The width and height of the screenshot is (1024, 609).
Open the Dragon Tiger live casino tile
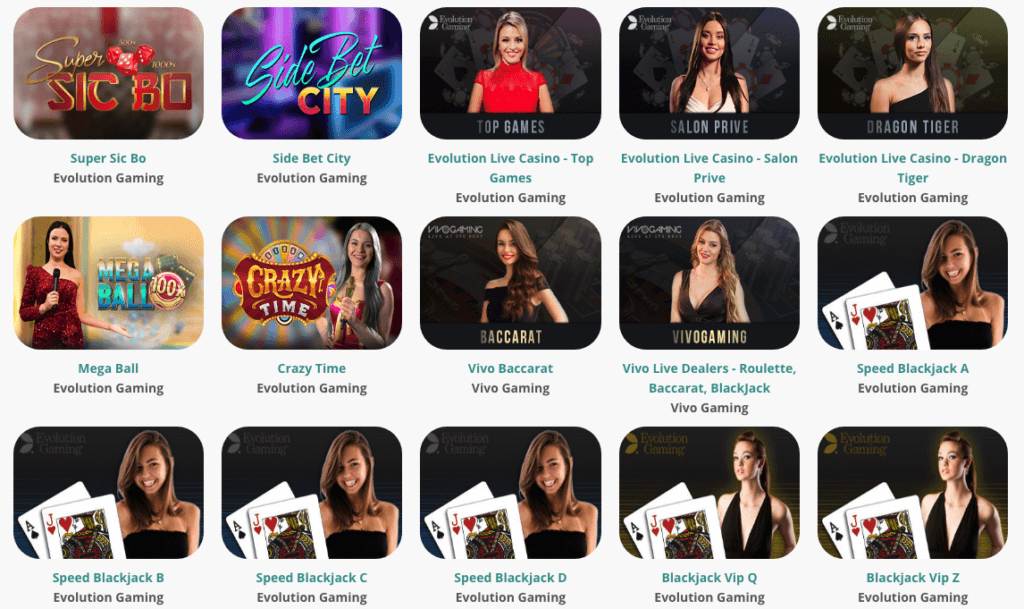(912, 73)
